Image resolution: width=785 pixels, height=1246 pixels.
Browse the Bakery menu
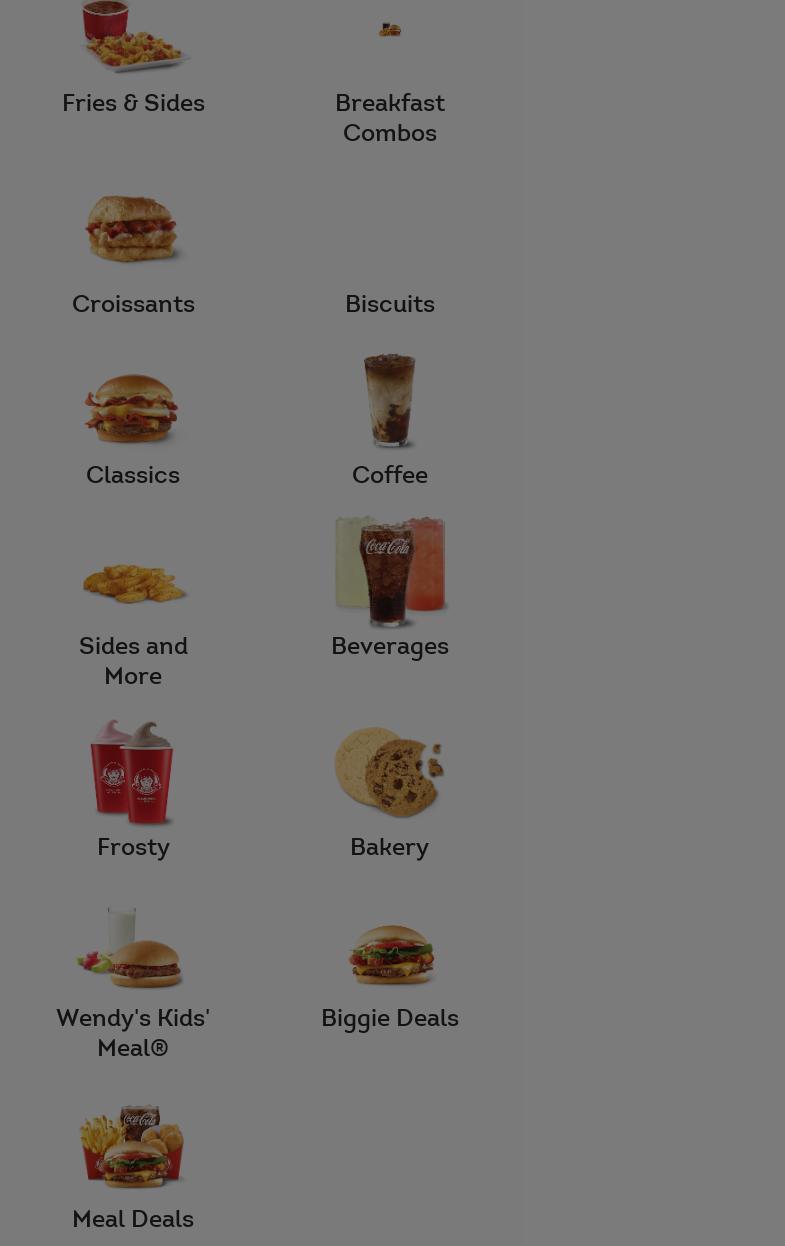click(390, 848)
